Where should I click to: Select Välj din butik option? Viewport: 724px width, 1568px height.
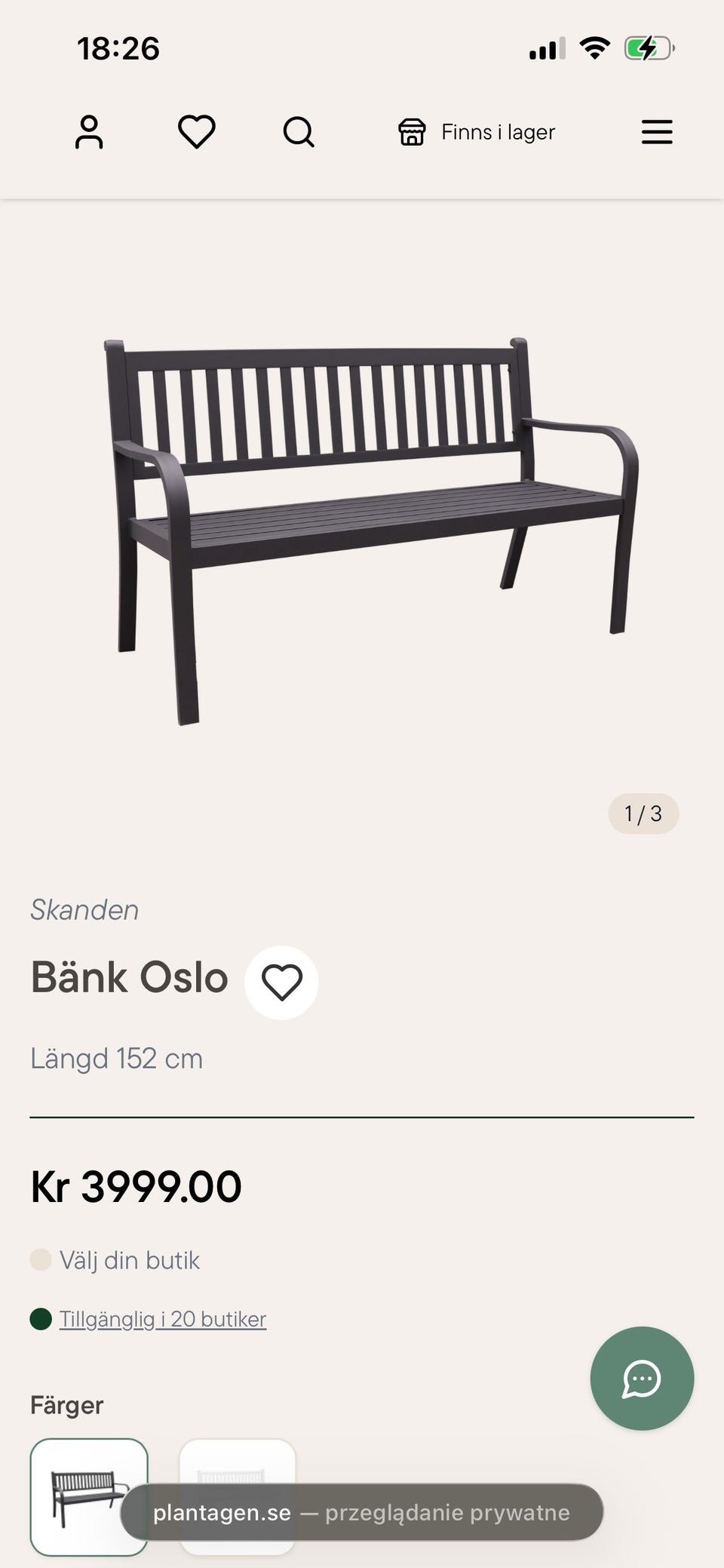tap(130, 1259)
